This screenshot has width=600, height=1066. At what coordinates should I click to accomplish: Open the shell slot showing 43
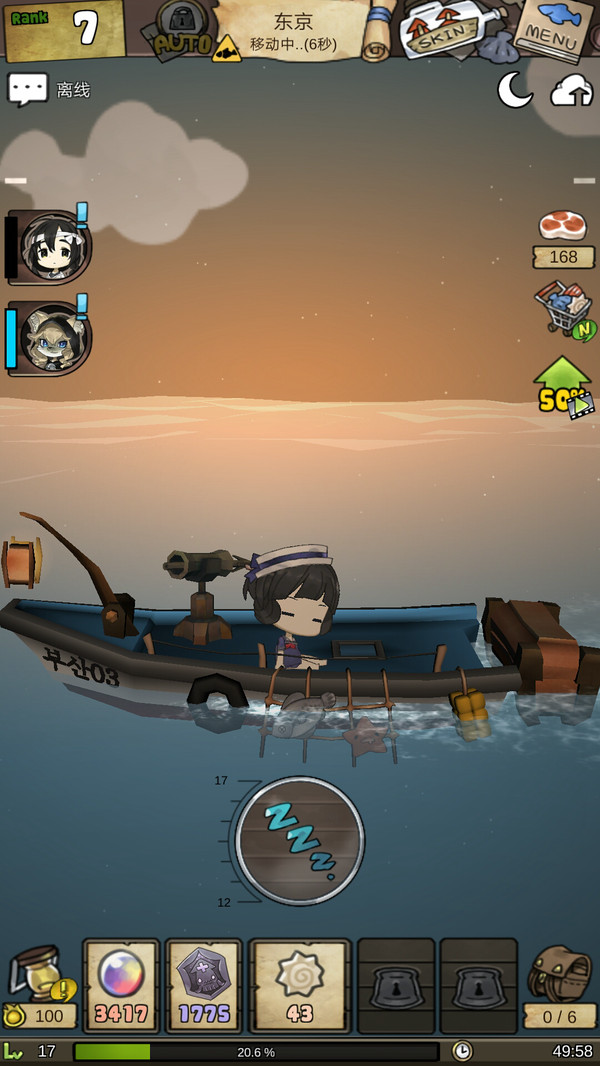(x=300, y=985)
